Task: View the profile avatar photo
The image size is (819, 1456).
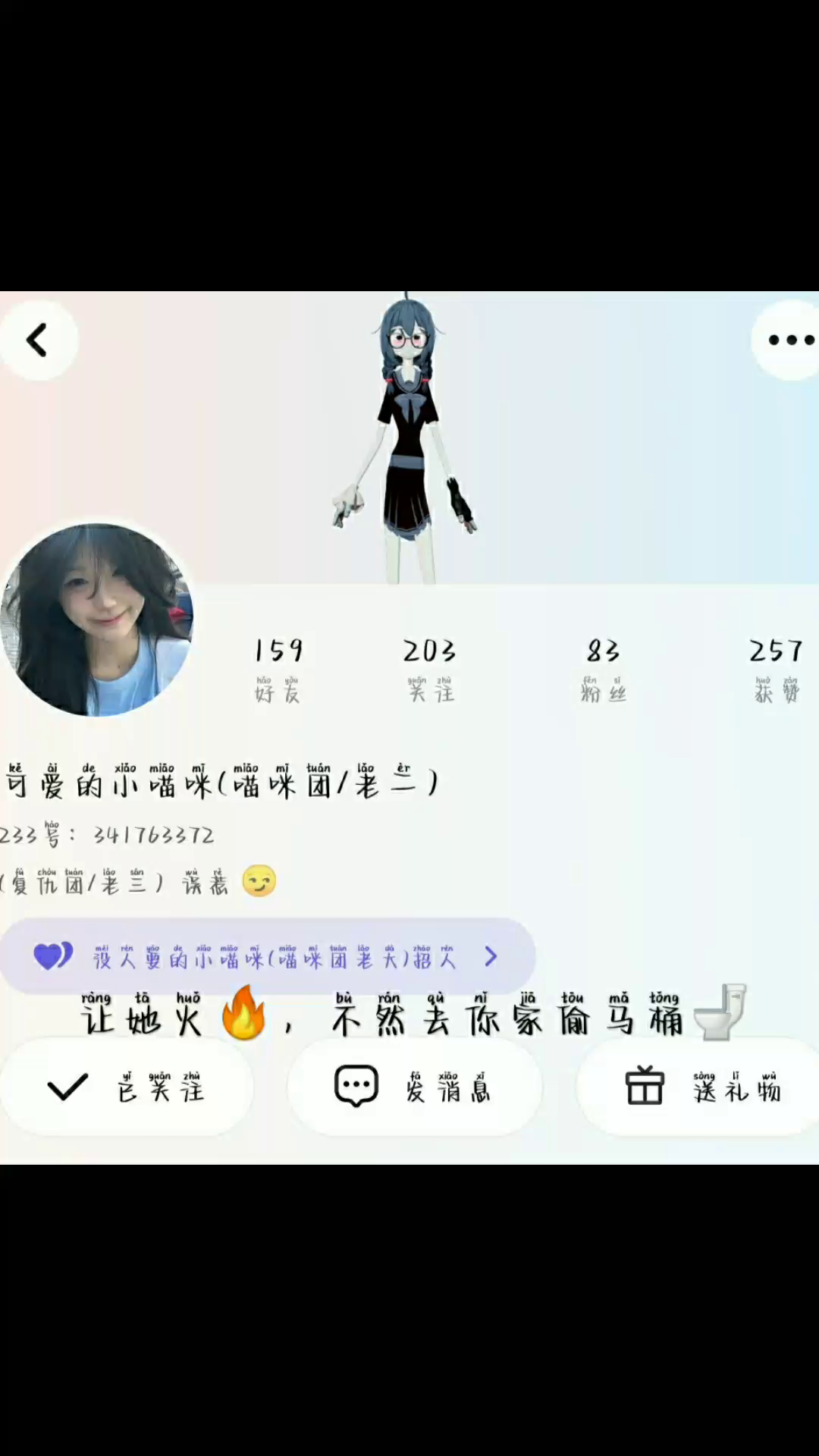Action: tap(96, 620)
